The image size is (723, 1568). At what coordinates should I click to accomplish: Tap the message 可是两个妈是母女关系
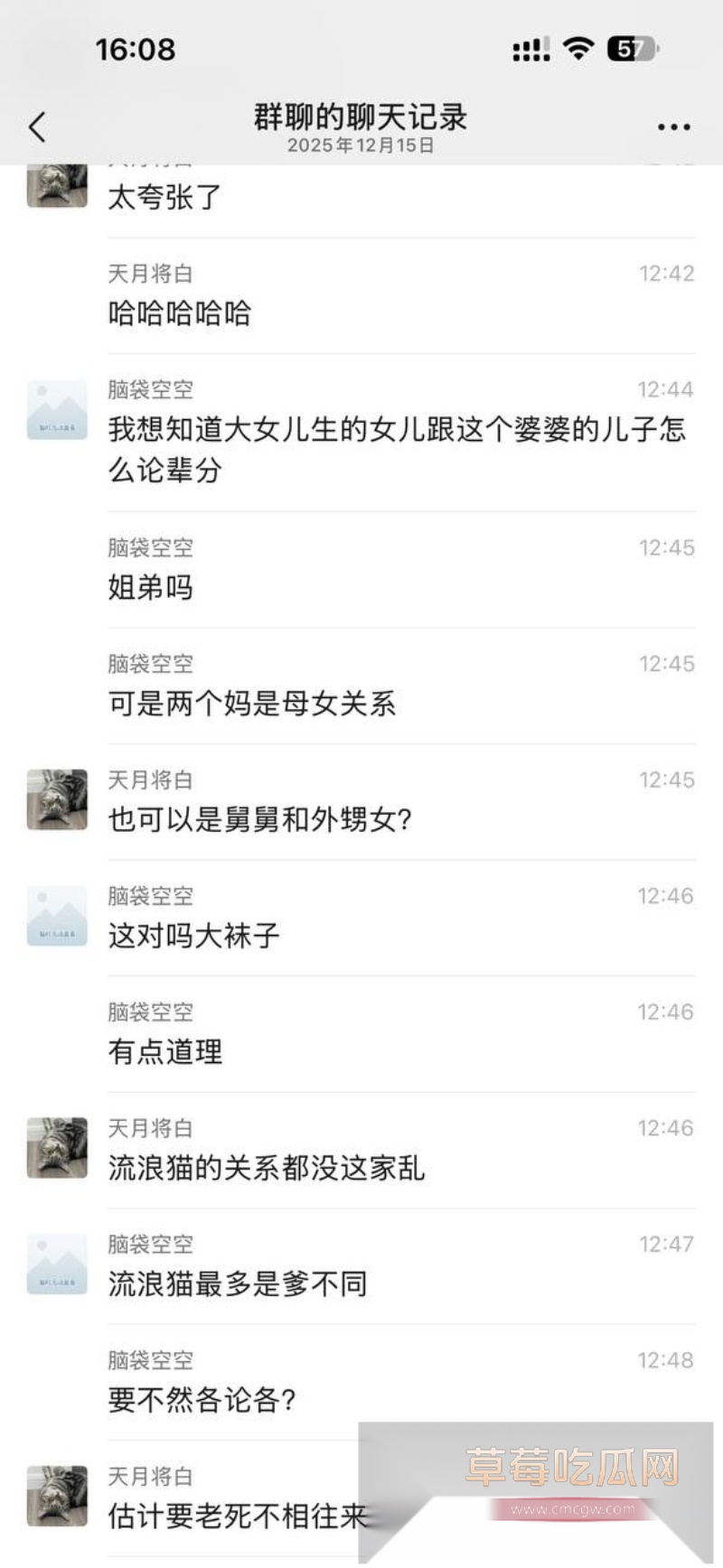[250, 704]
